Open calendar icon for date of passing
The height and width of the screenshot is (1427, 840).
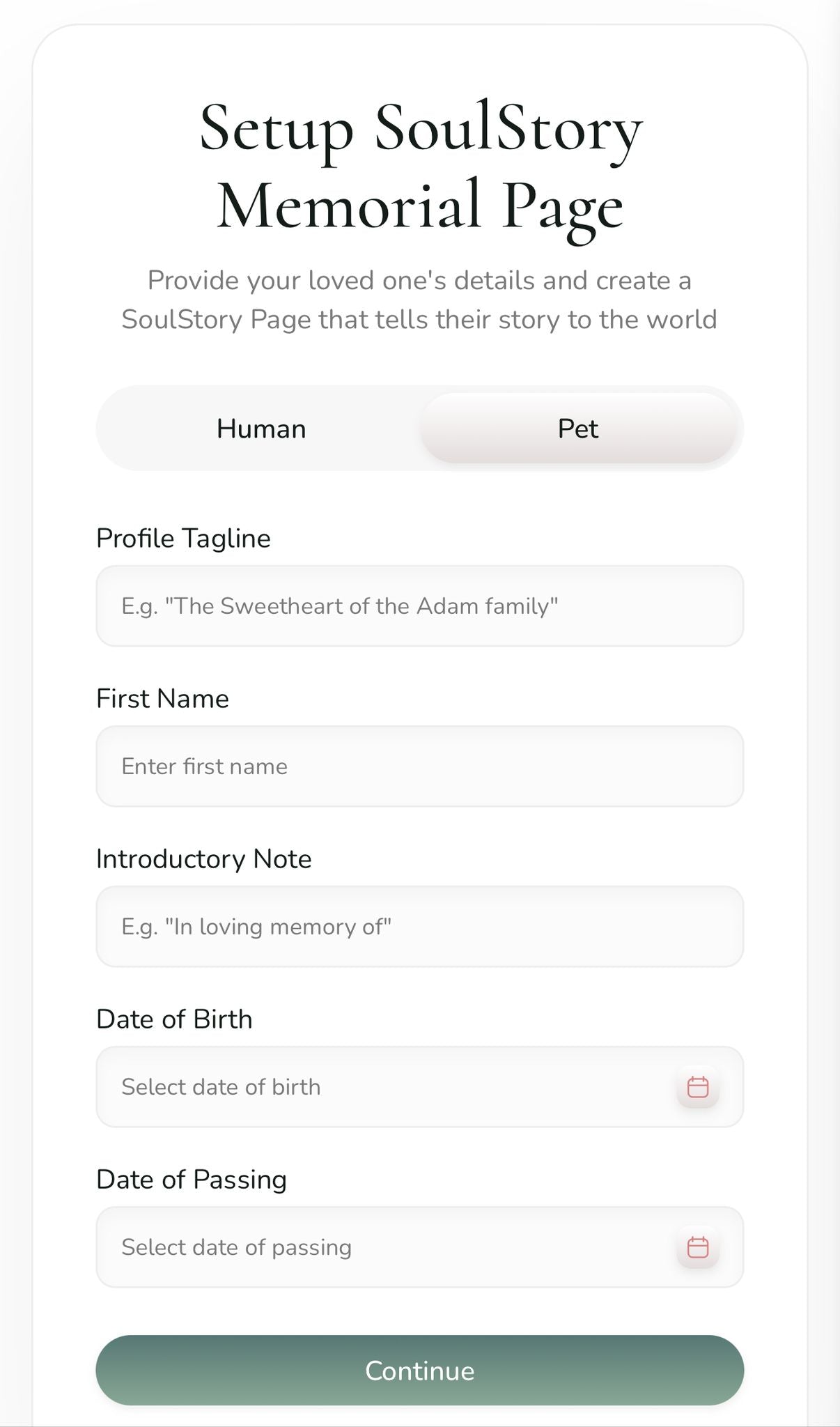[x=698, y=1247]
